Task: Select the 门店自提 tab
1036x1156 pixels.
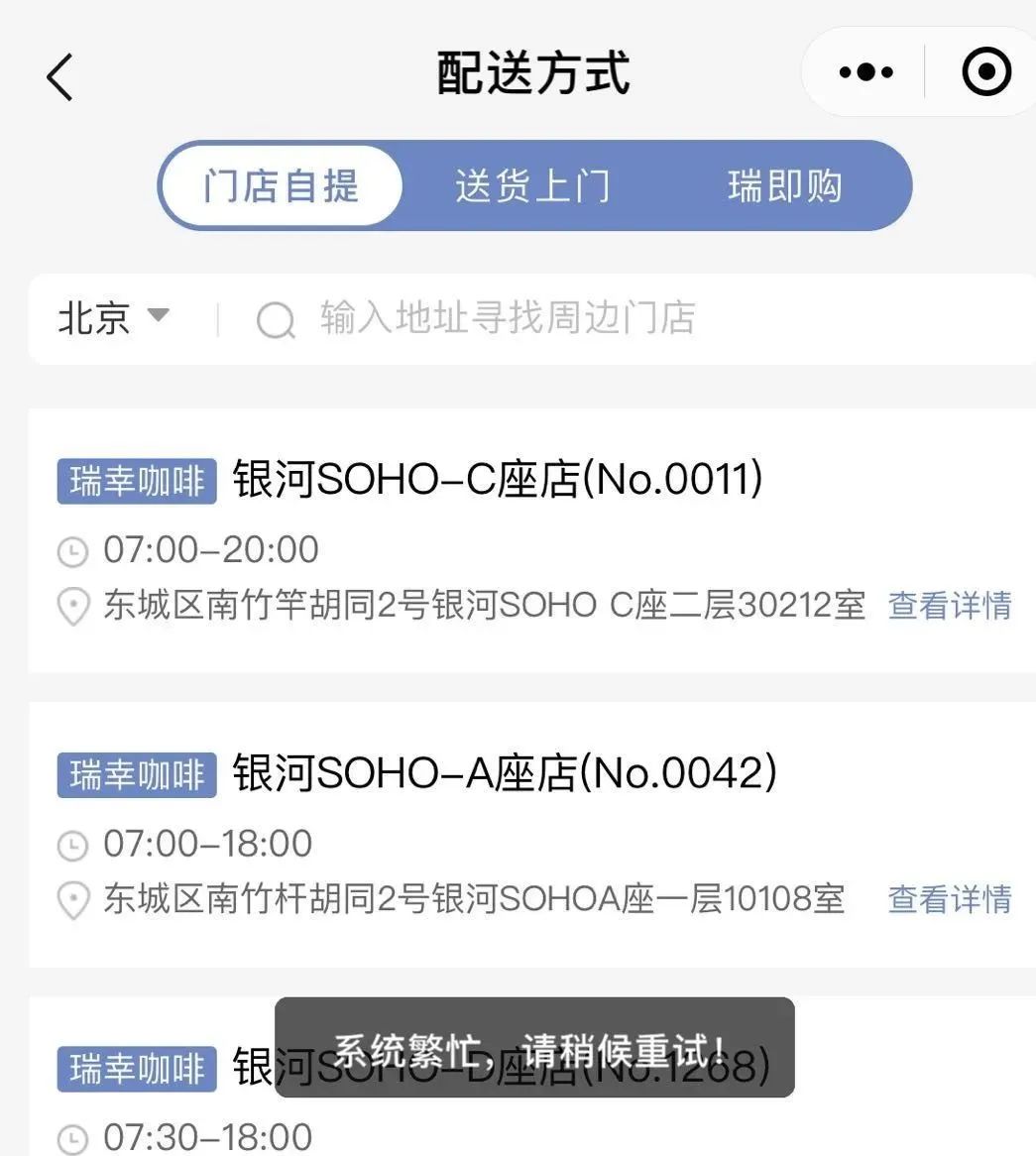Action: click(282, 186)
